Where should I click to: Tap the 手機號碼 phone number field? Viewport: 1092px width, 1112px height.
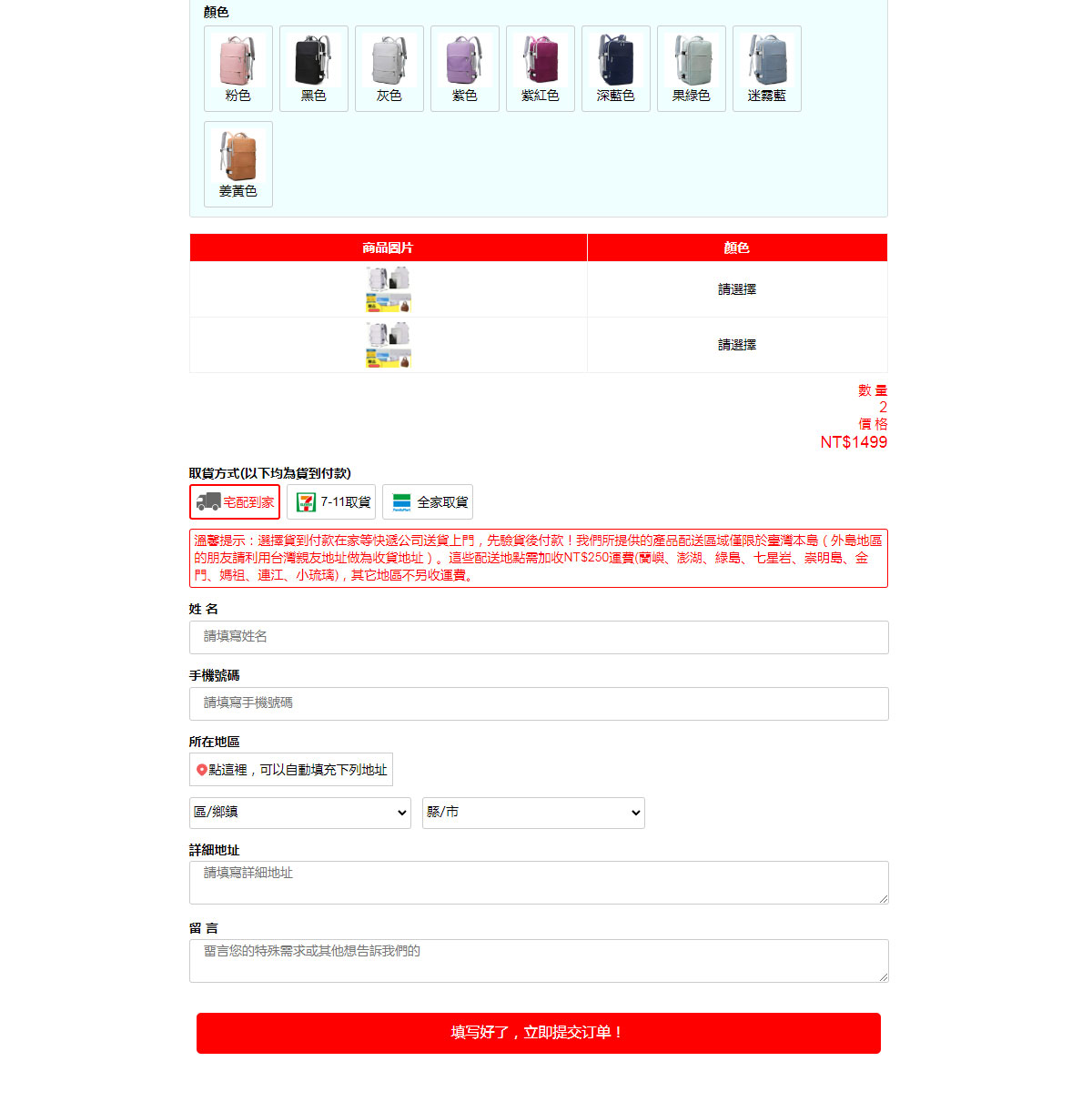(539, 703)
